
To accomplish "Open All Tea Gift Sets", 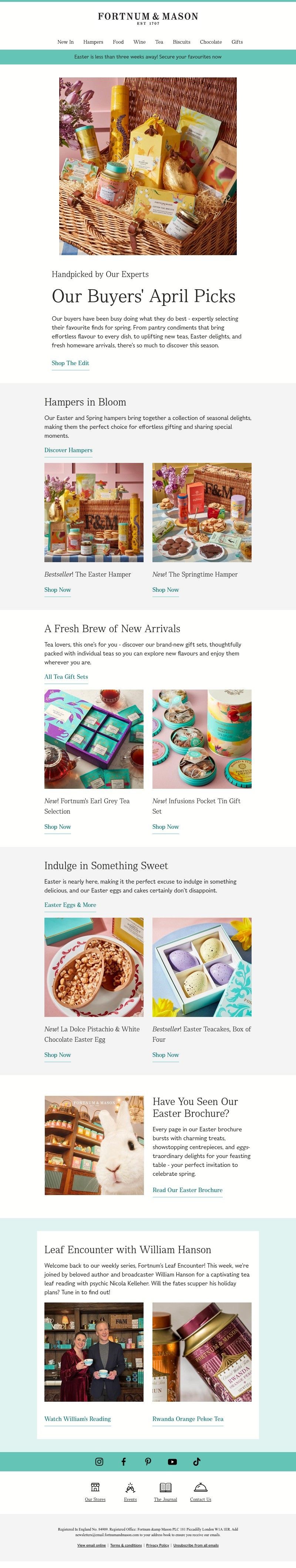I will [65, 676].
